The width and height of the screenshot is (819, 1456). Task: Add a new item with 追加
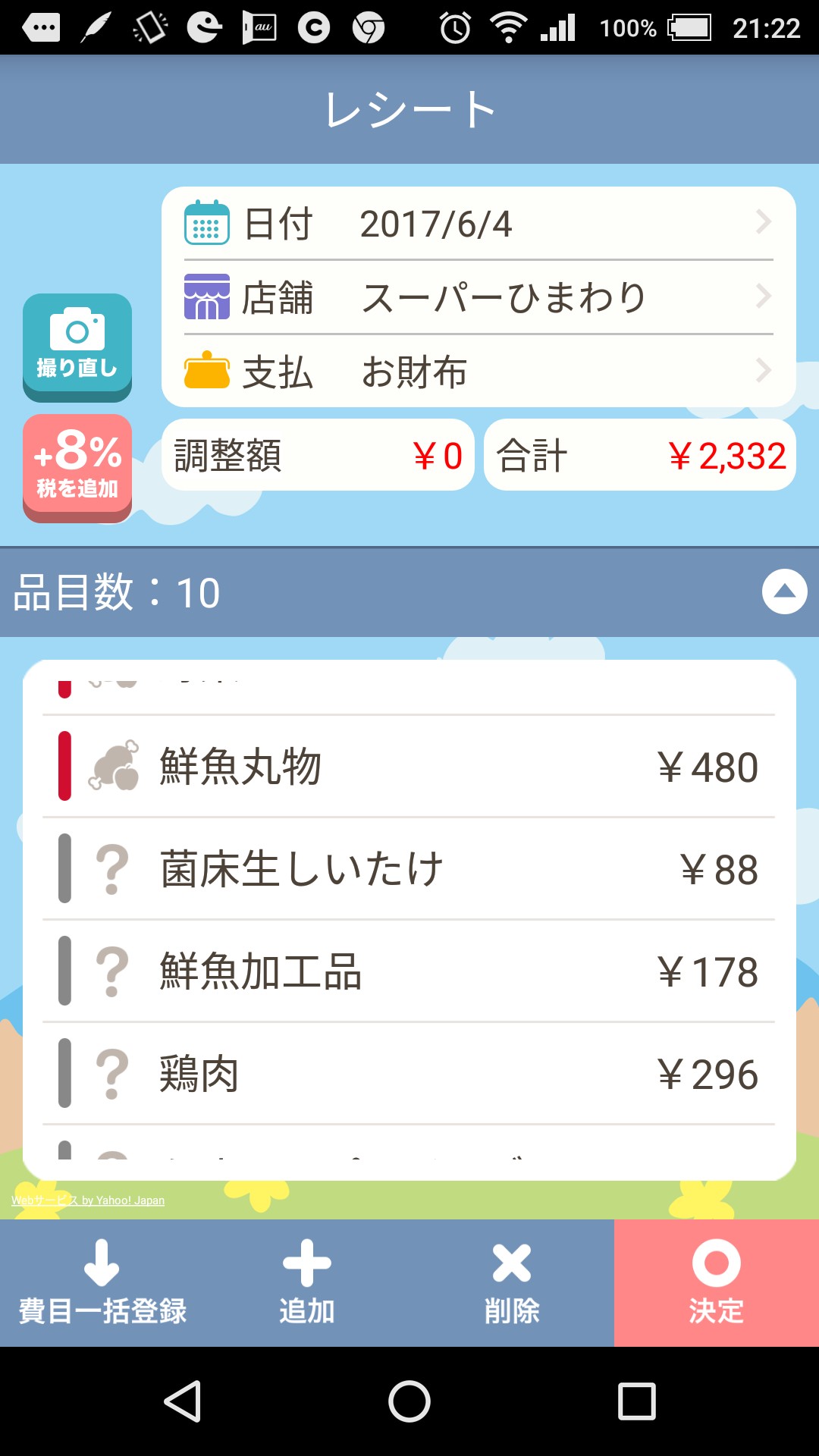click(x=307, y=1283)
